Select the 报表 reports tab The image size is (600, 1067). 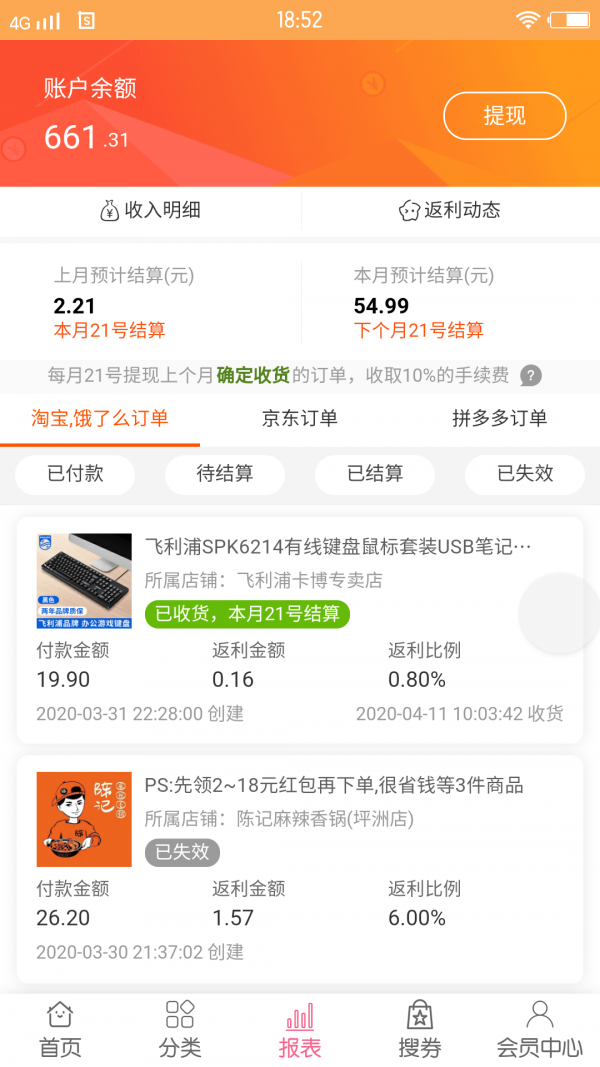(300, 1029)
